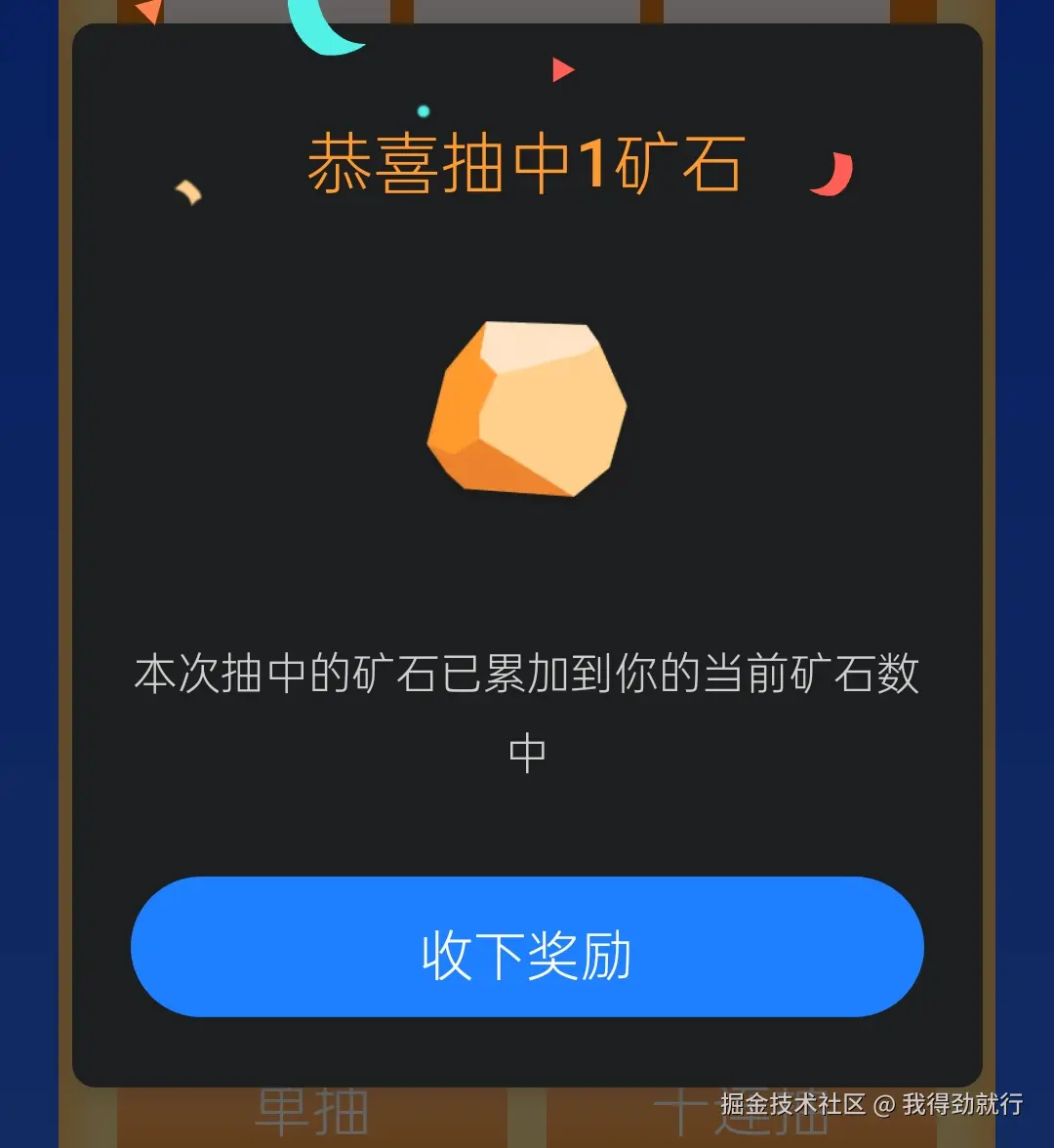This screenshot has height=1148, width=1054.
Task: Click the ore image thumbnail in the center
Action: pyautogui.click(x=525, y=408)
